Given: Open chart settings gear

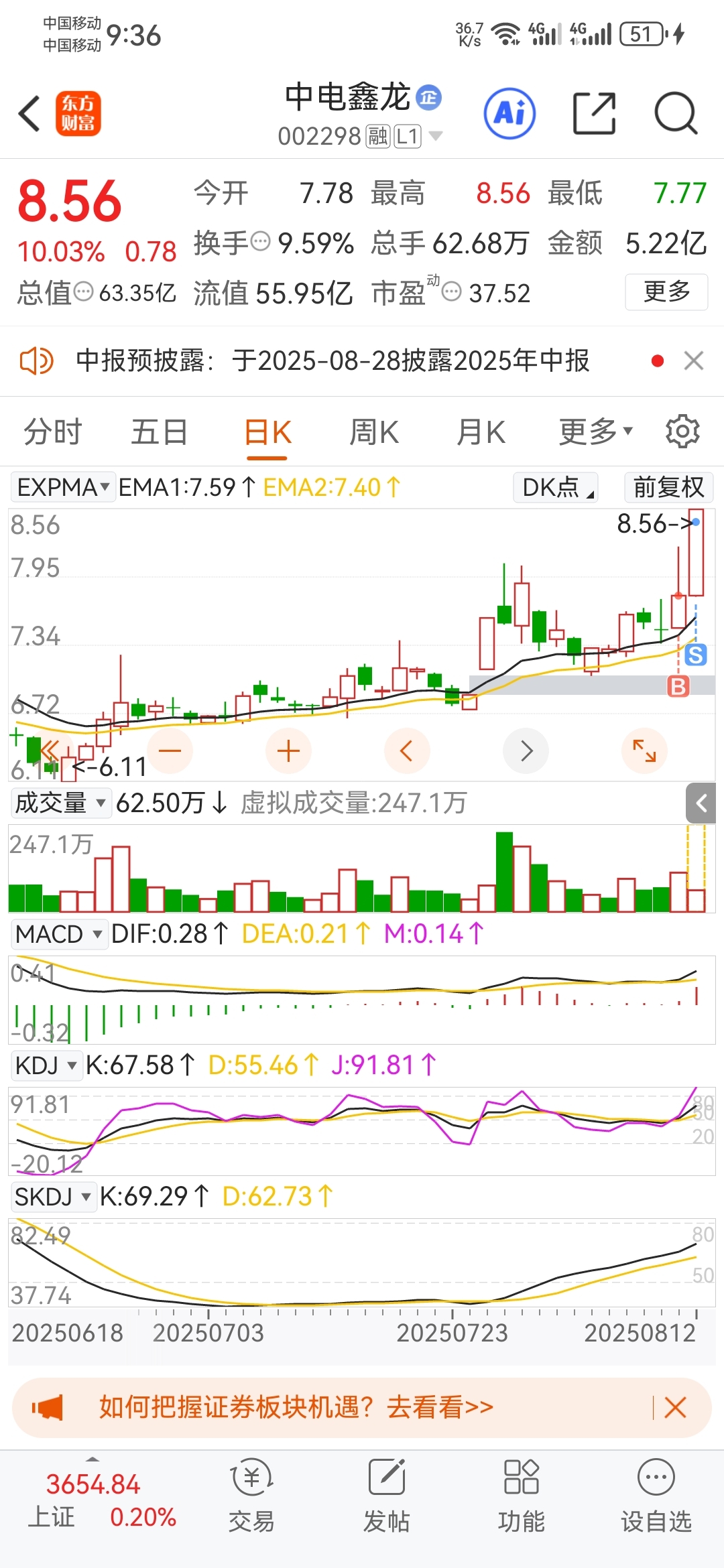Looking at the screenshot, I should 682,432.
